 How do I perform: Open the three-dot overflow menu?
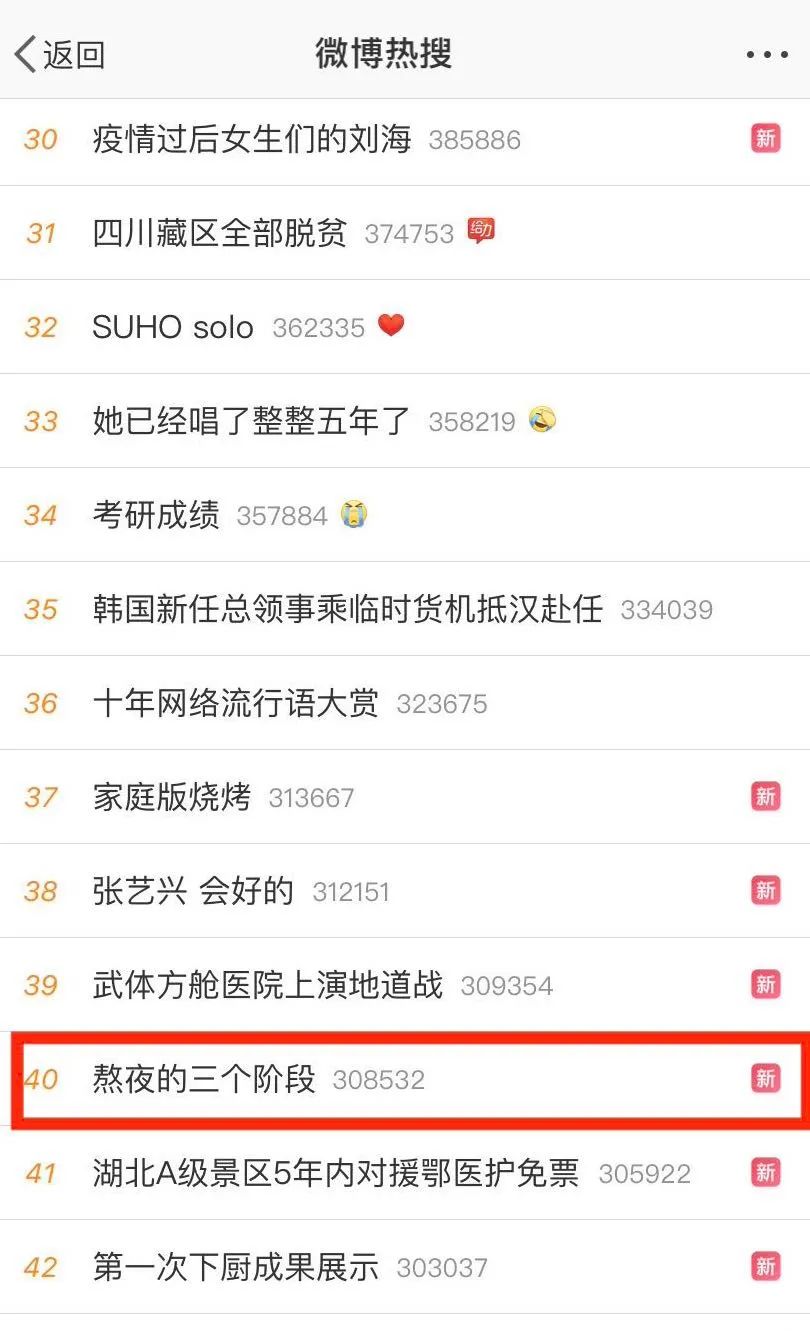(x=767, y=55)
